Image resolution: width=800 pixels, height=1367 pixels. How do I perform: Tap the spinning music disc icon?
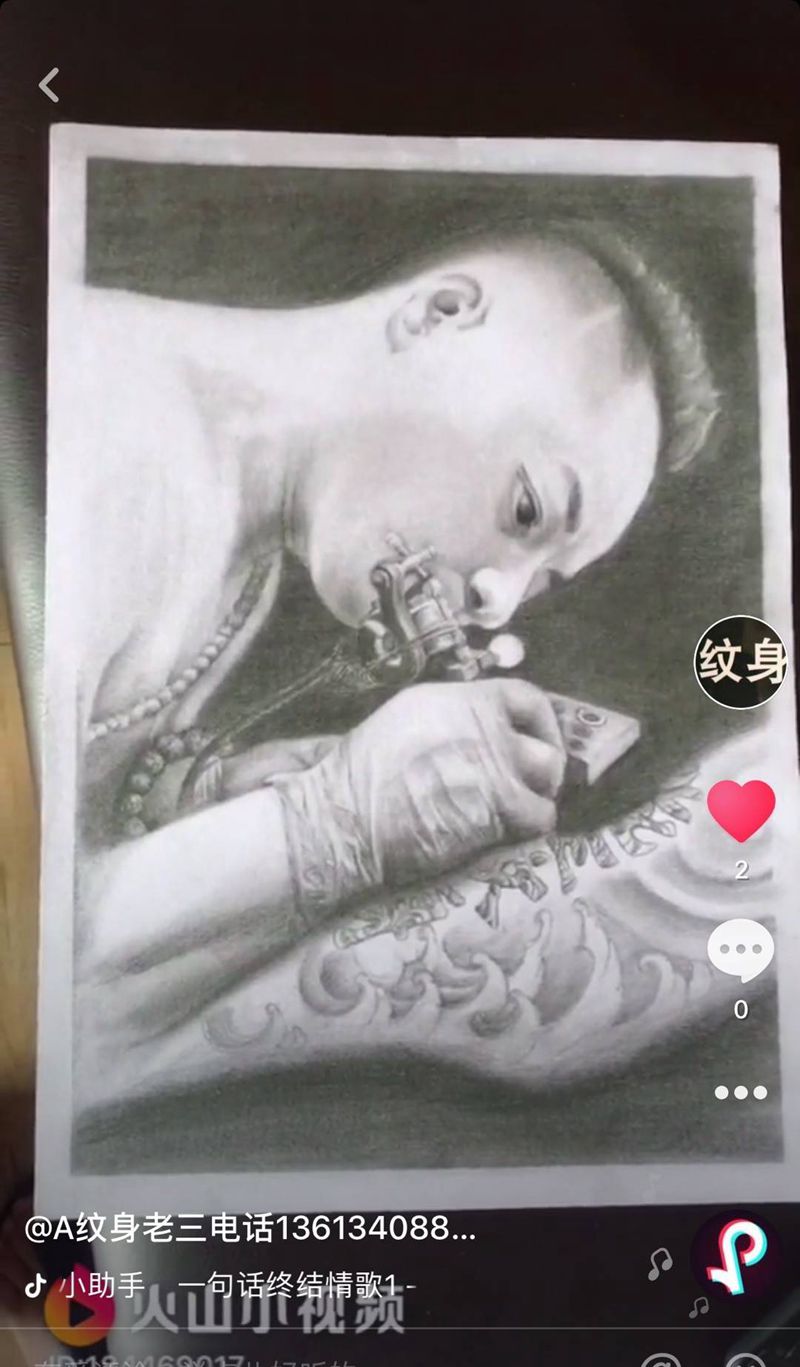735,1256
